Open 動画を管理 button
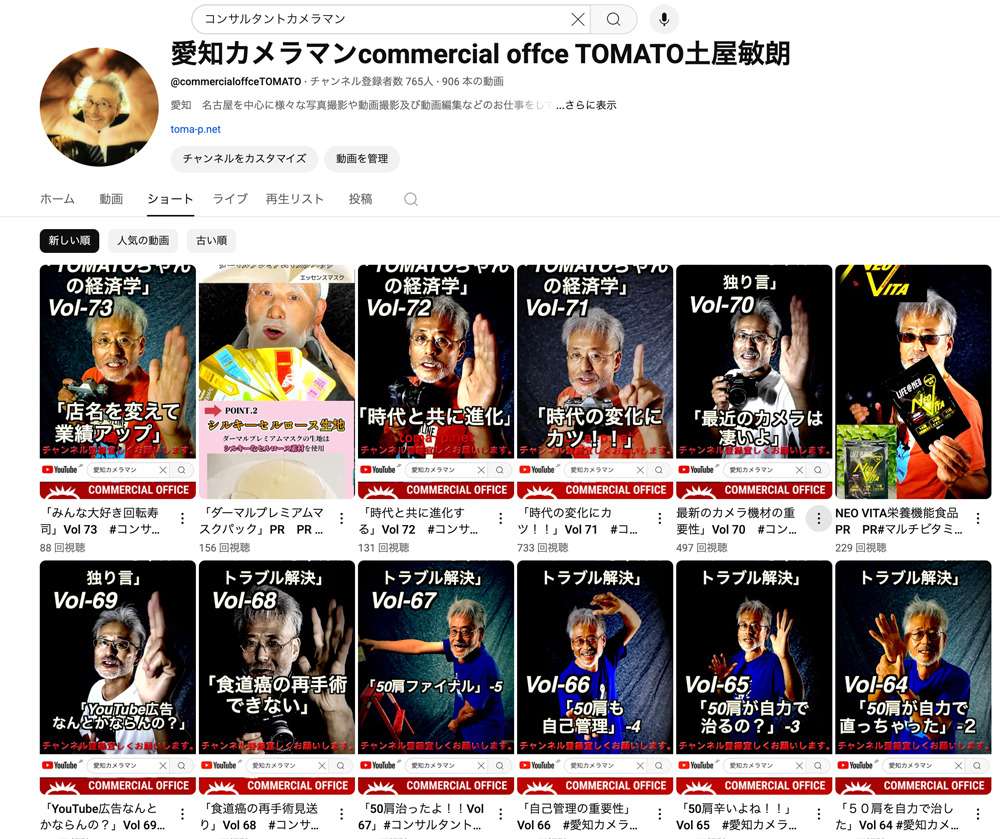 point(361,158)
